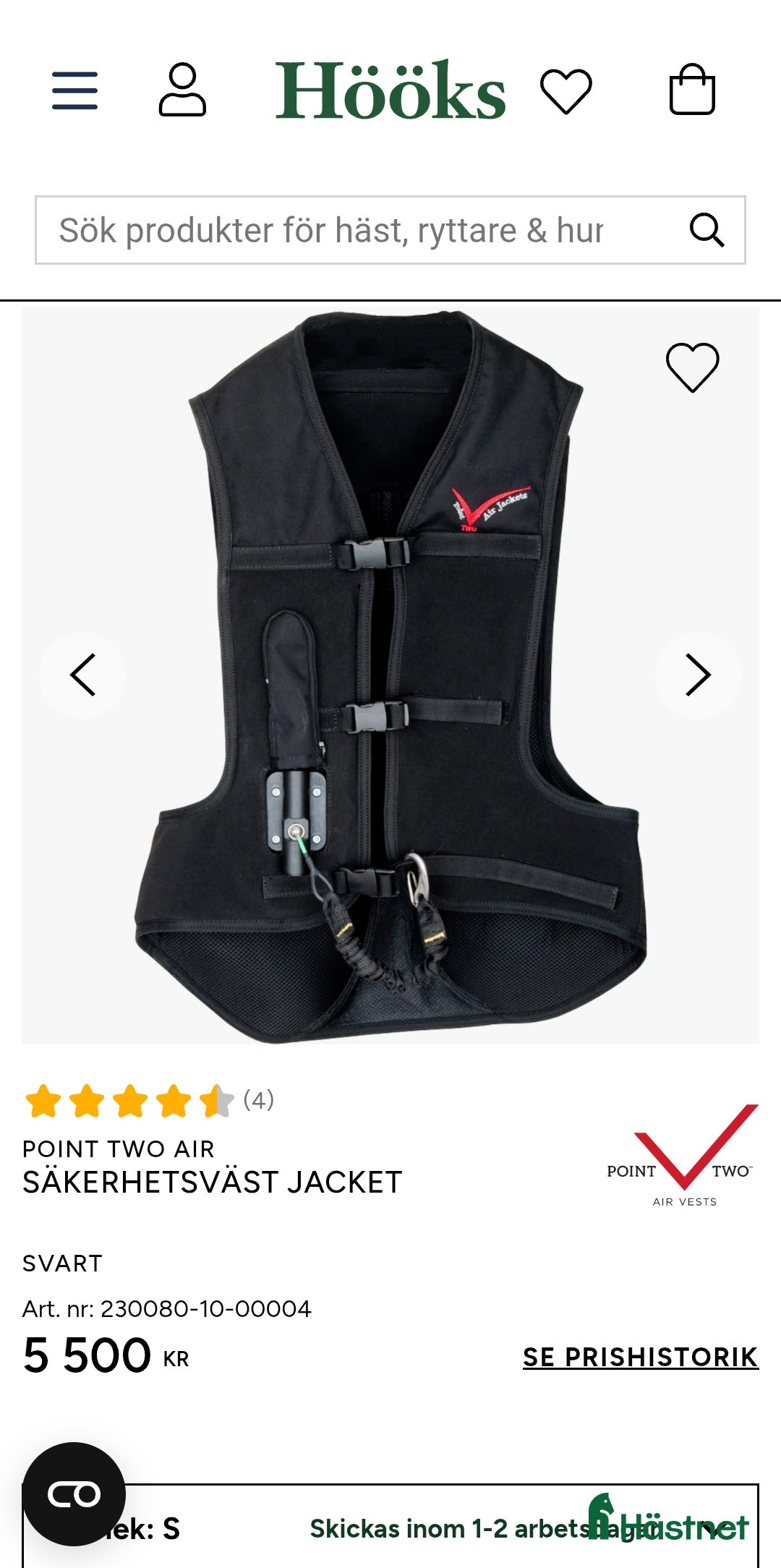781x1568 pixels.
Task: Open the hamburger navigation menu
Action: pos(74,90)
